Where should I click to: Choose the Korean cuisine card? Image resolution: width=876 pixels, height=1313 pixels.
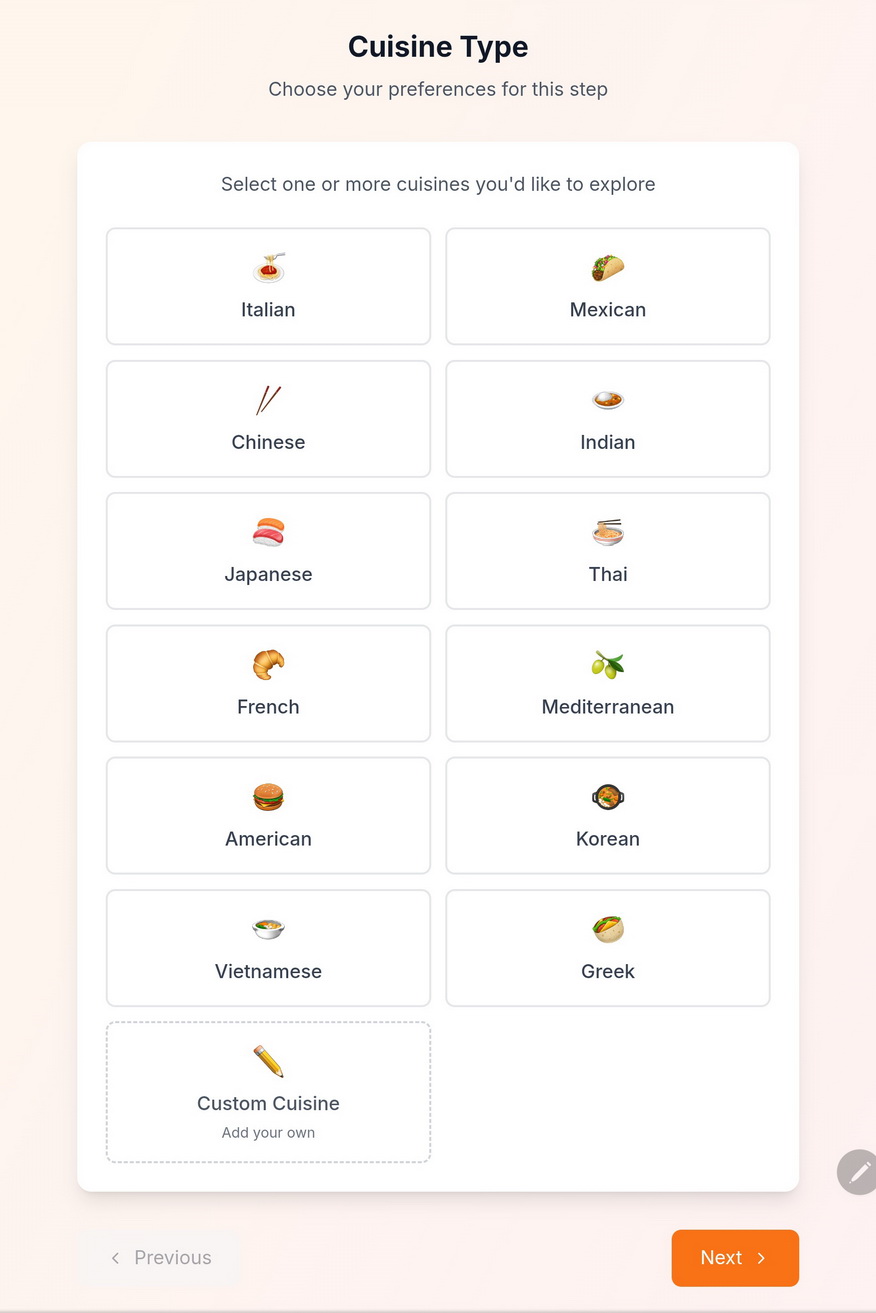coord(607,815)
